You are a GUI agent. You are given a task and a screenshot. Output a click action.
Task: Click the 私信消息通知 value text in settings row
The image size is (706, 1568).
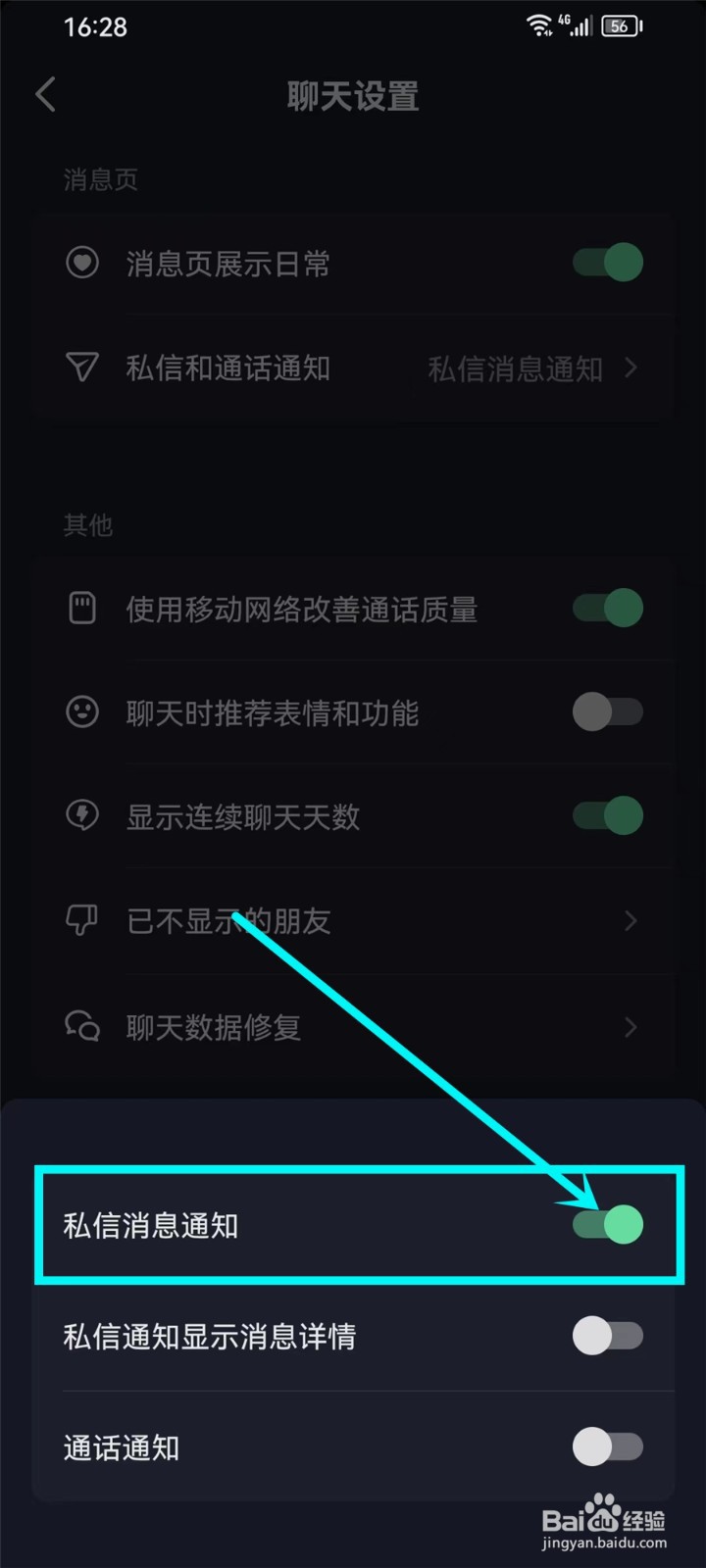click(x=514, y=367)
